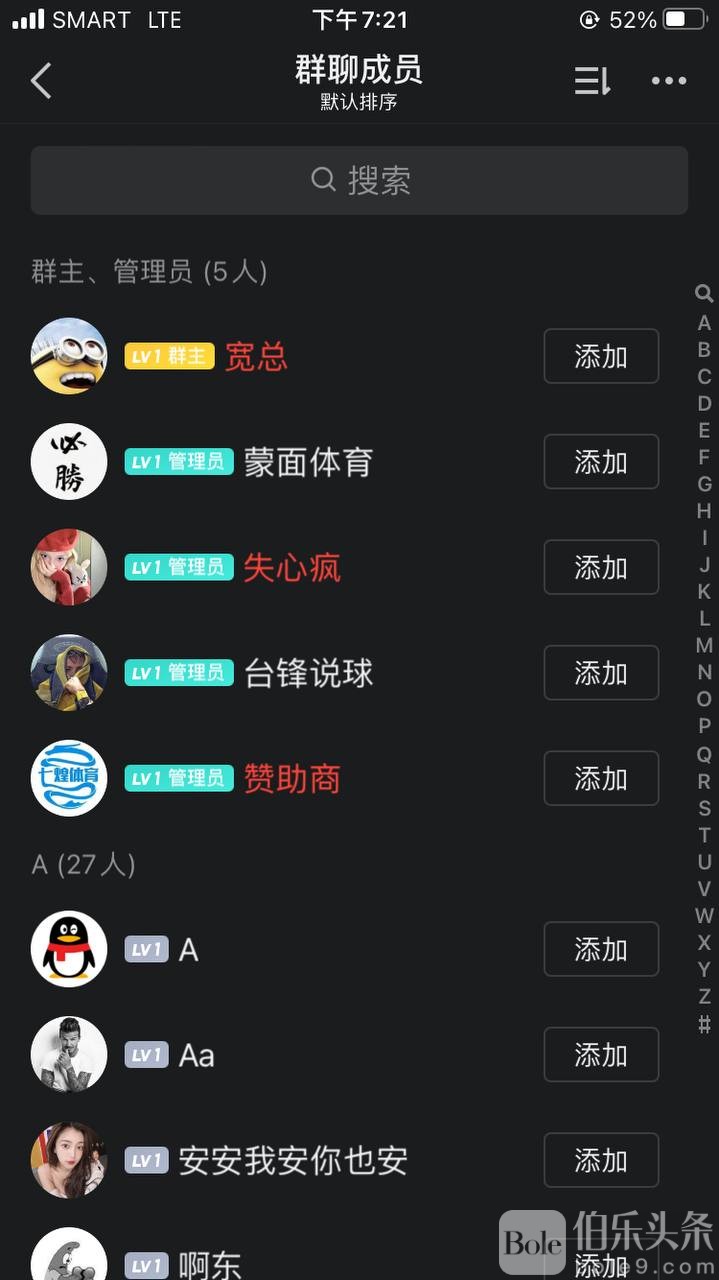Tap 添加 beside 台锋说球
This screenshot has width=719, height=1280.
tap(601, 673)
